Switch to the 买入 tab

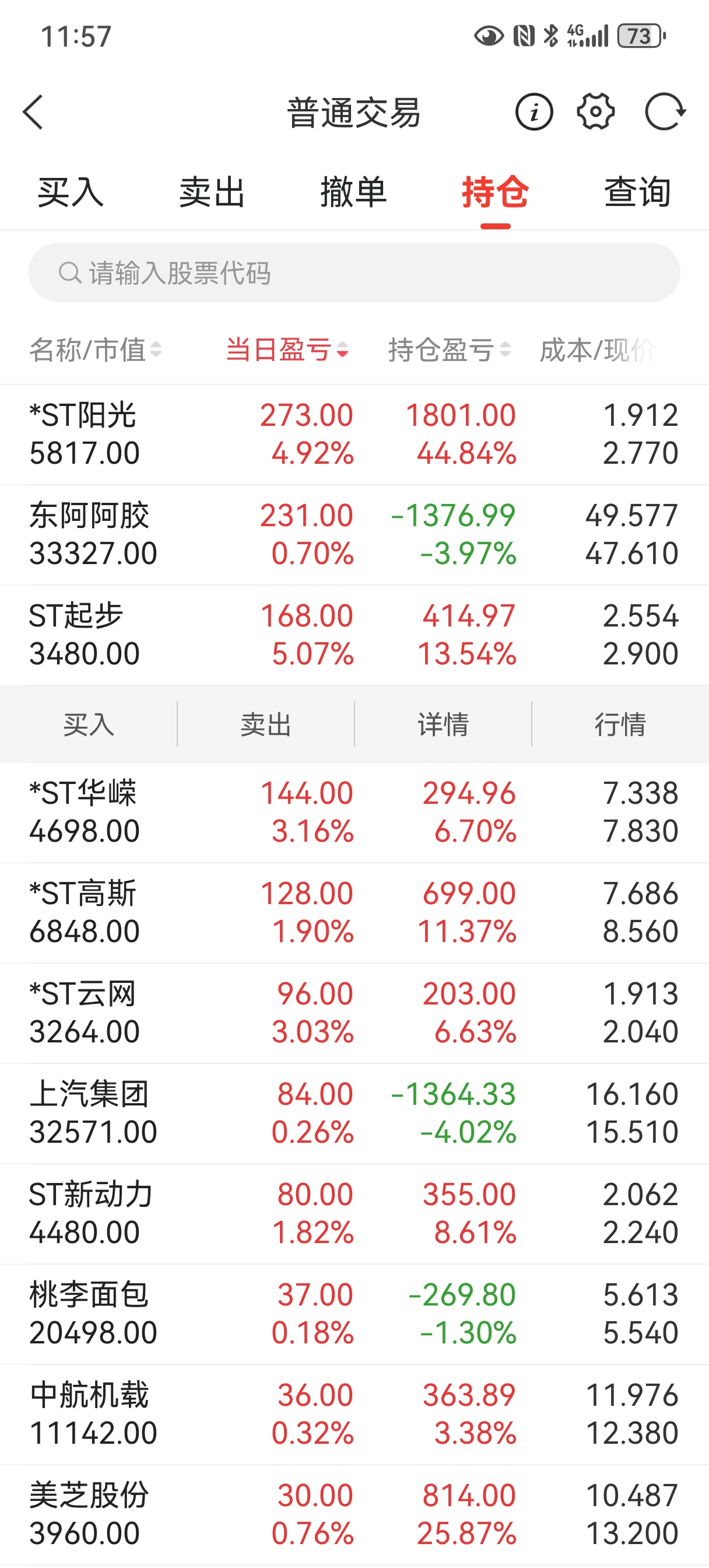click(71, 192)
